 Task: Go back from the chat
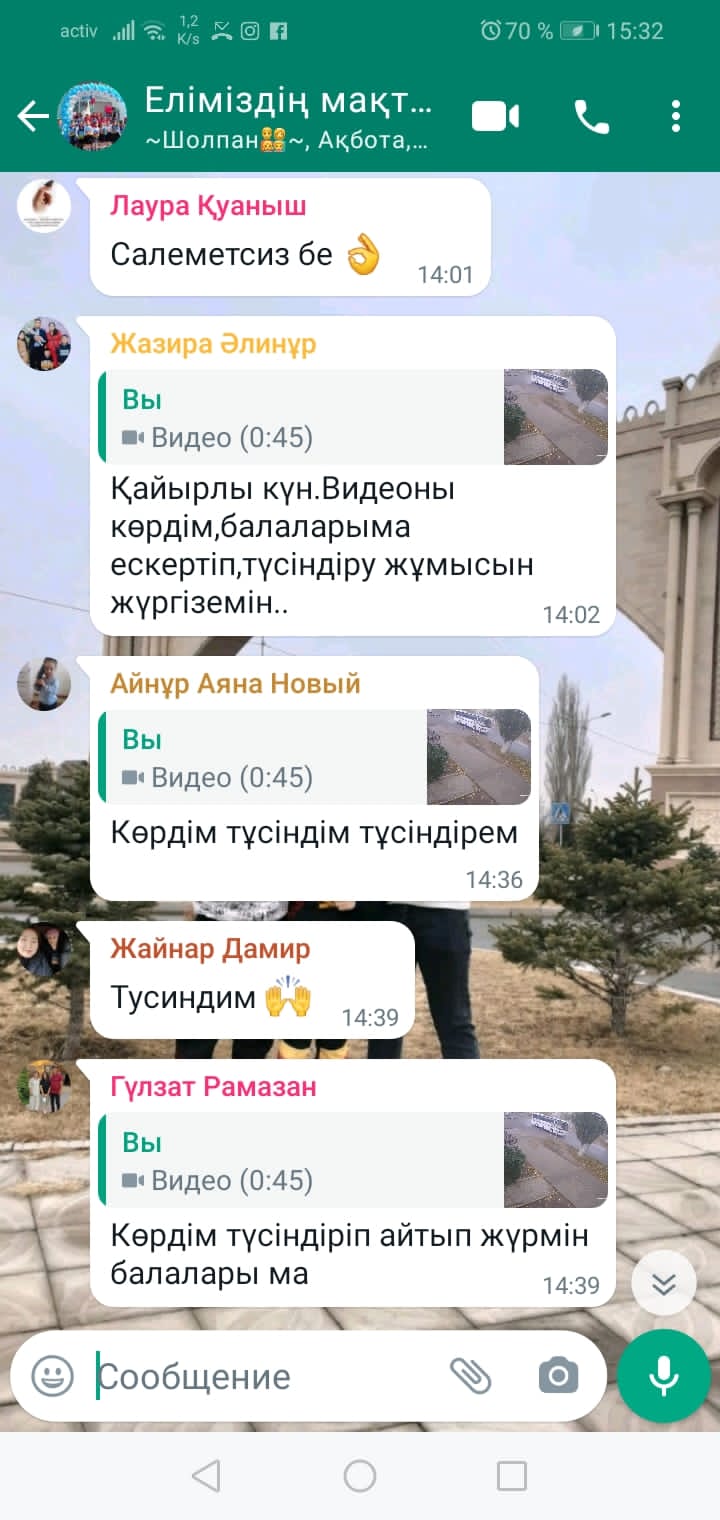pos(32,117)
